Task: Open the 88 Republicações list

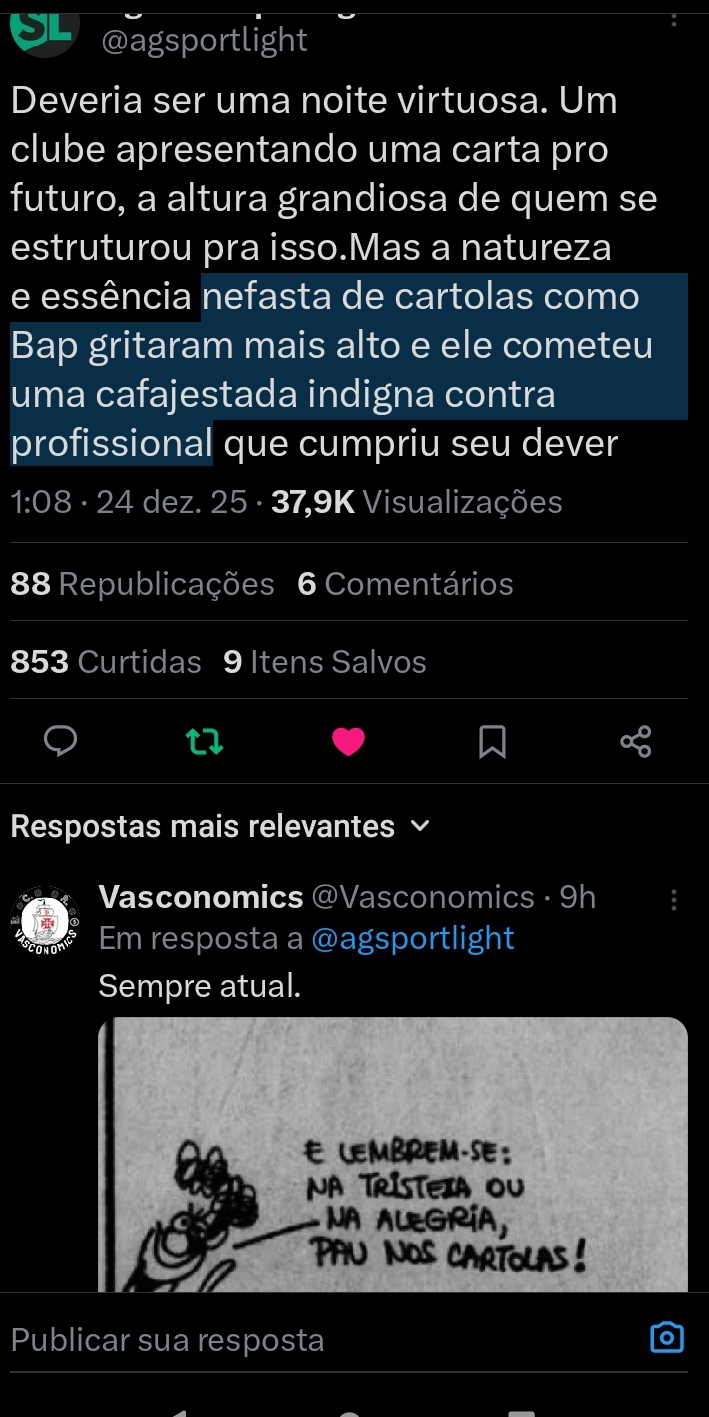Action: tap(142, 584)
